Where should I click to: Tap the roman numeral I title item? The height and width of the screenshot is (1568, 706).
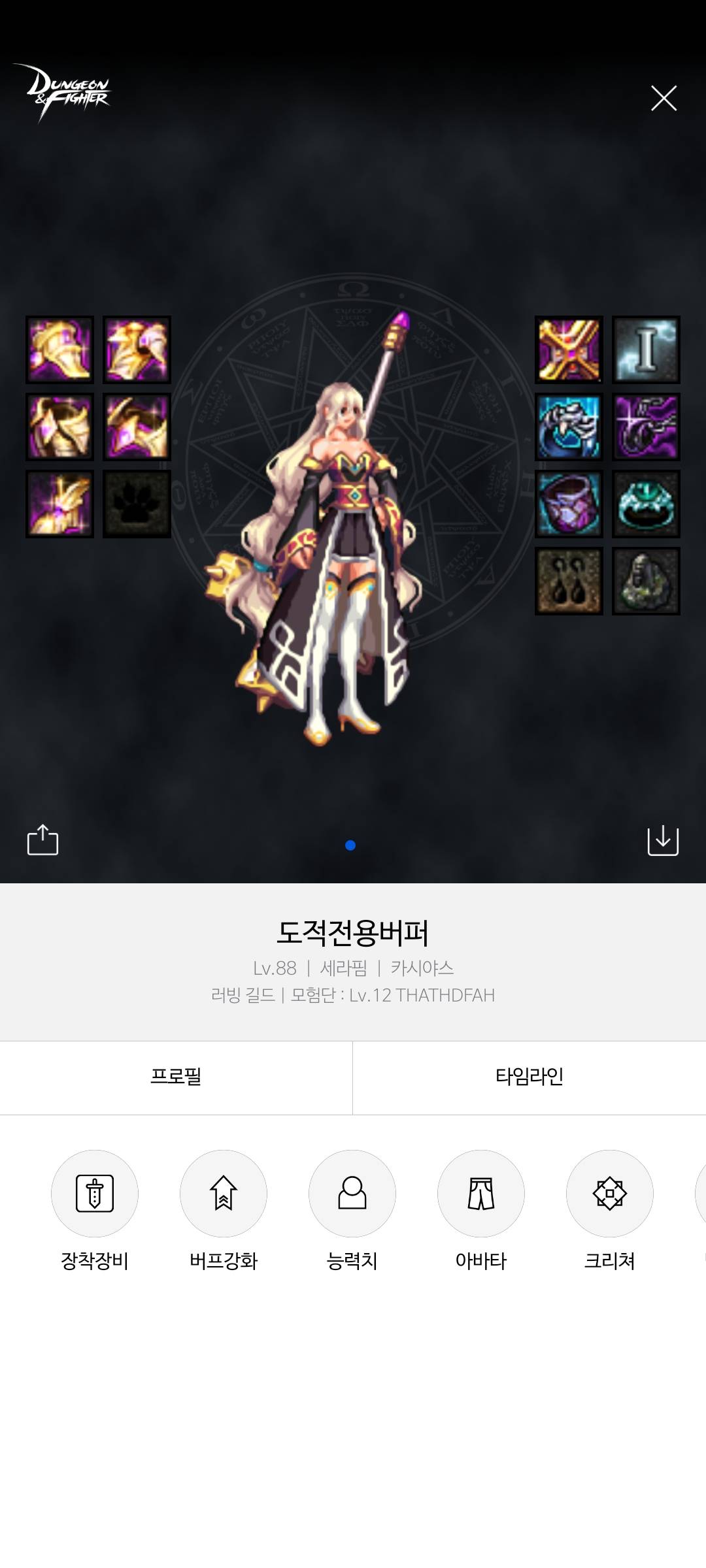tap(646, 350)
